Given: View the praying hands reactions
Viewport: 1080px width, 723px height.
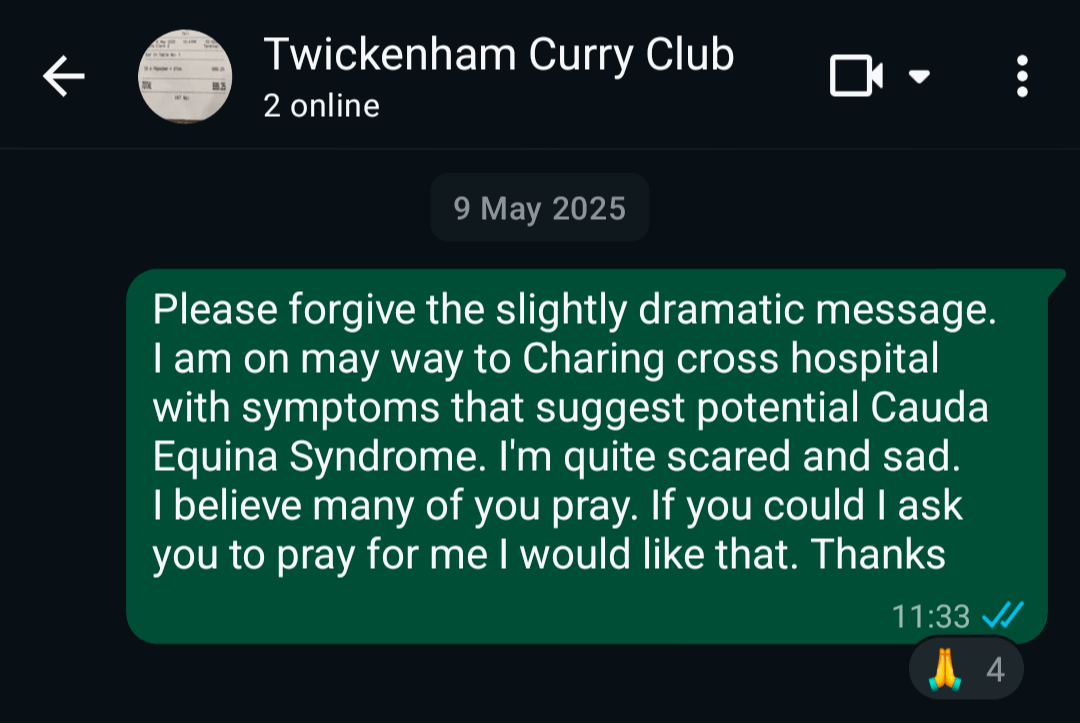Looking at the screenshot, I should [966, 670].
